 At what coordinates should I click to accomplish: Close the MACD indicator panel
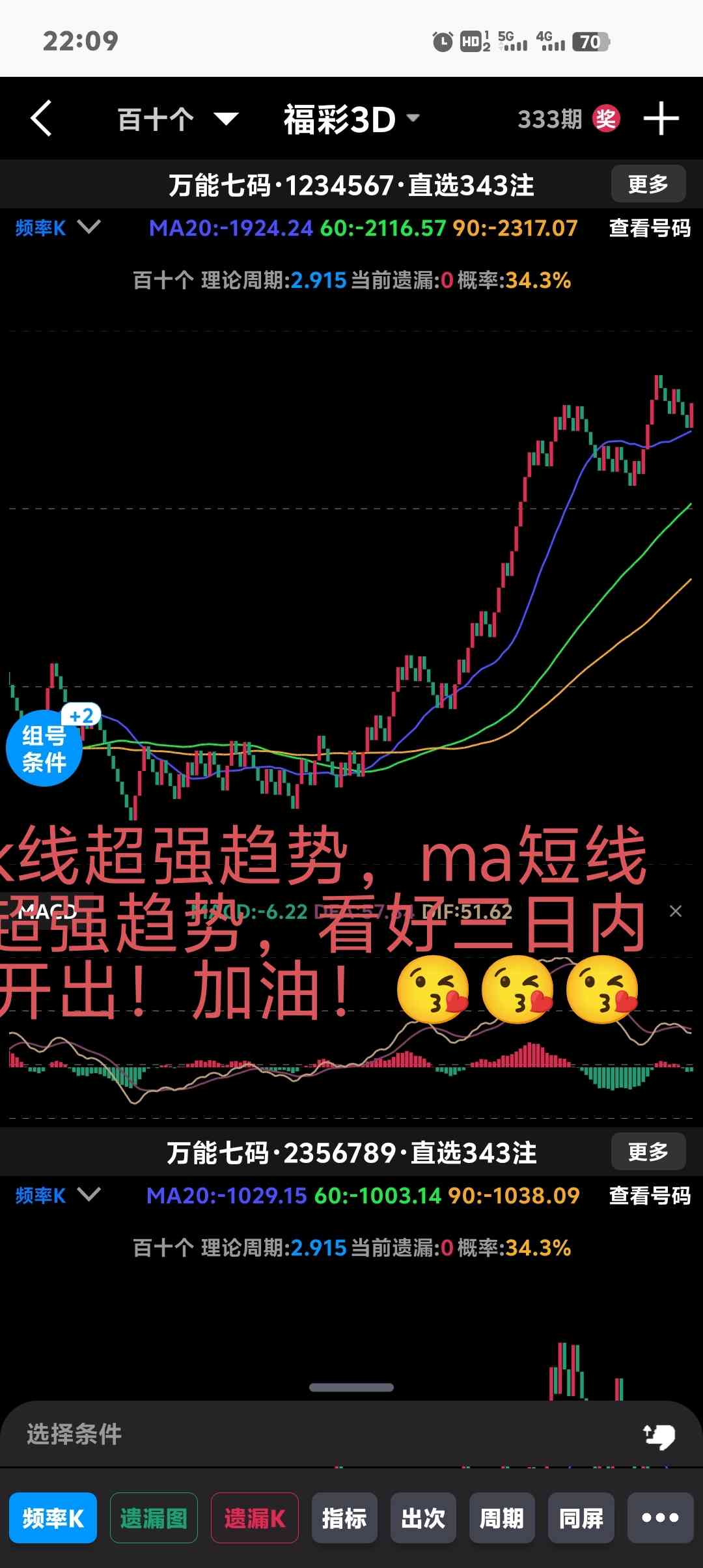click(676, 911)
